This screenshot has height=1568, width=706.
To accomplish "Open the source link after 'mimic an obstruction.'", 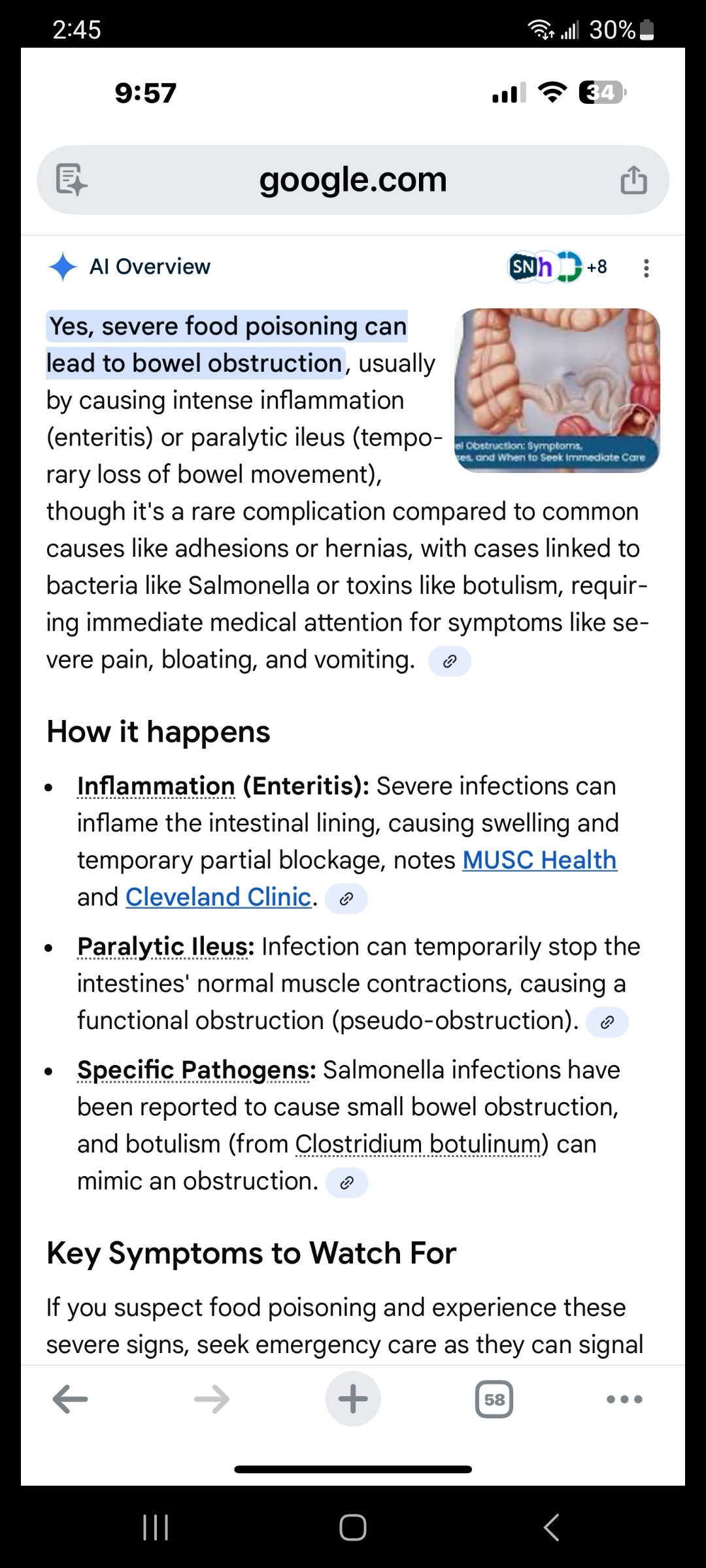I will (346, 1183).
